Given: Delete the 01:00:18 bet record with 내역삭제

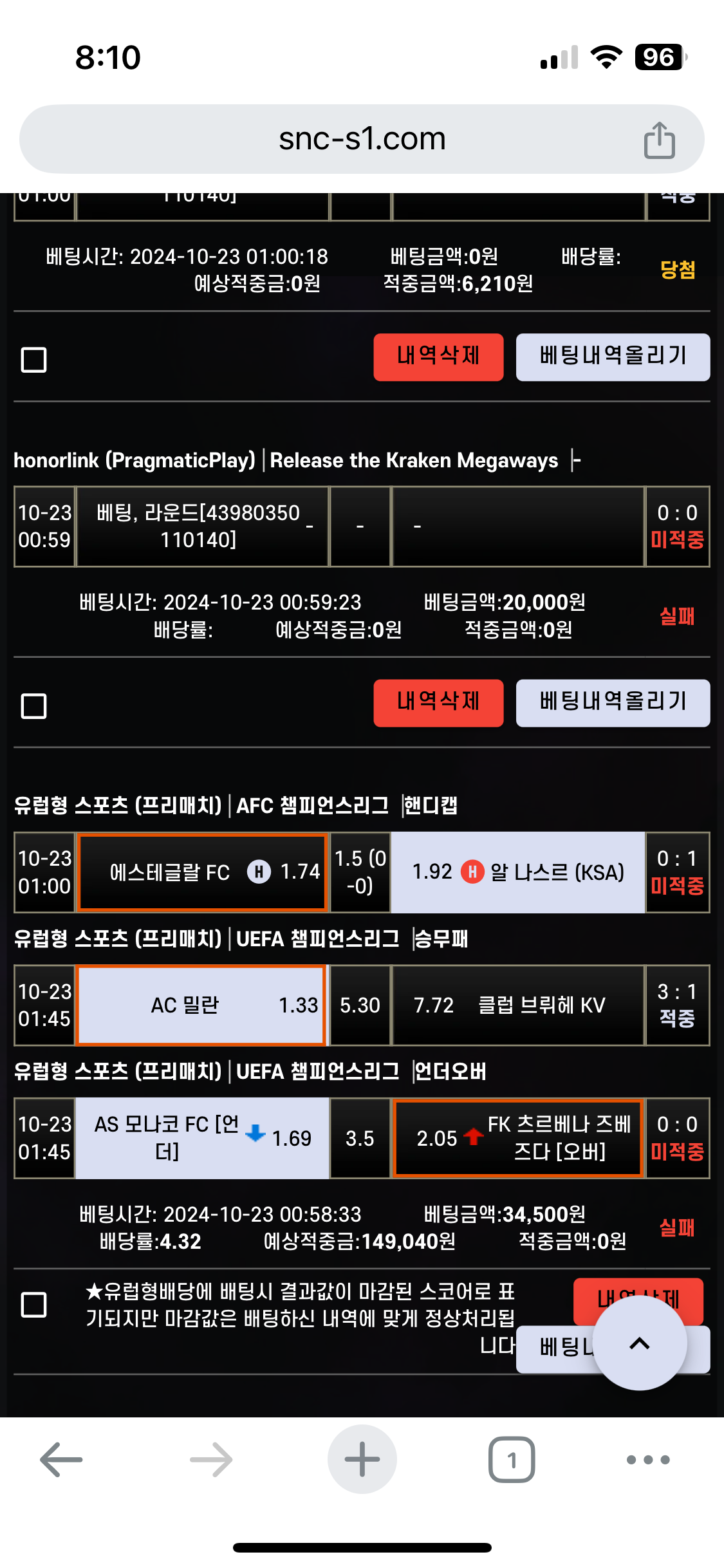Looking at the screenshot, I should [x=438, y=357].
